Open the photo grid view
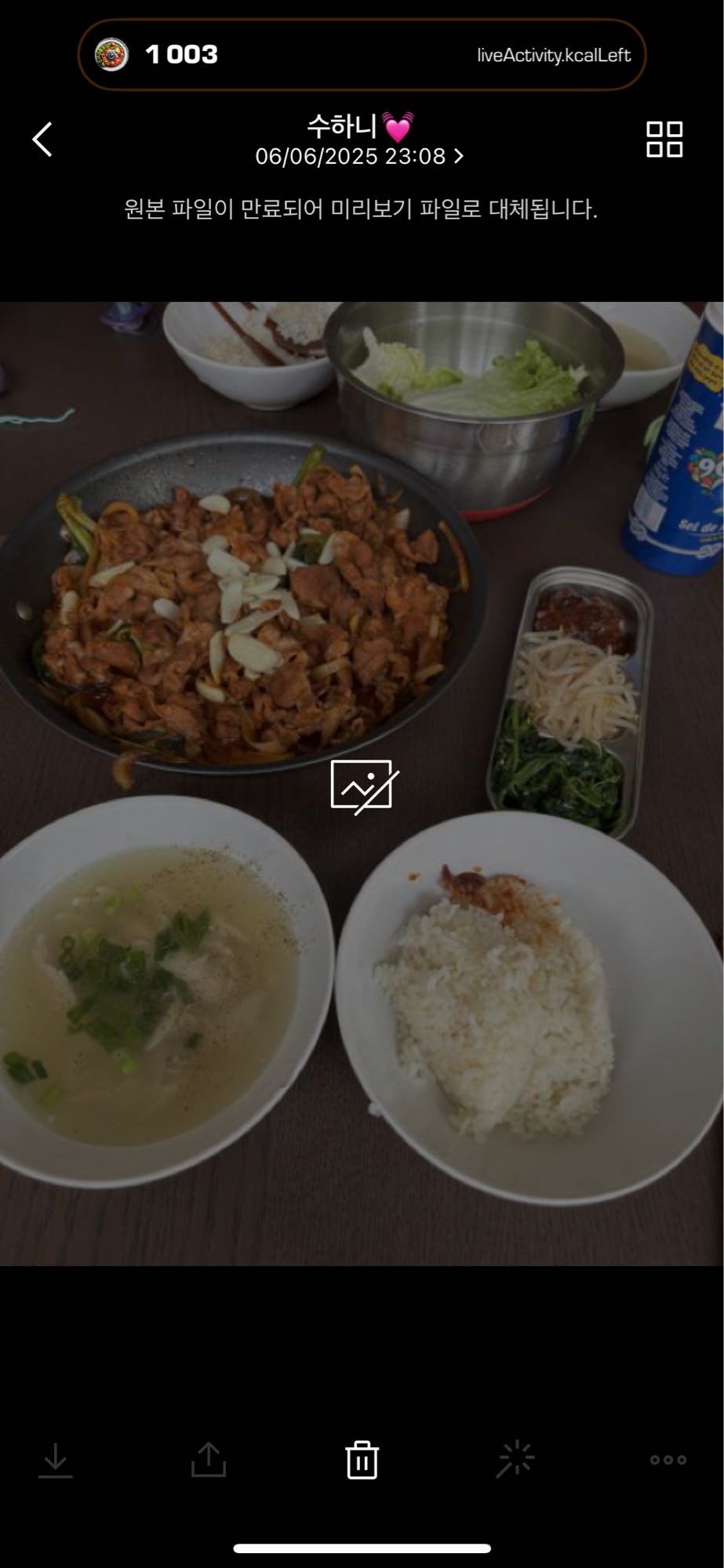Viewport: 724px width, 1568px height. point(663,141)
